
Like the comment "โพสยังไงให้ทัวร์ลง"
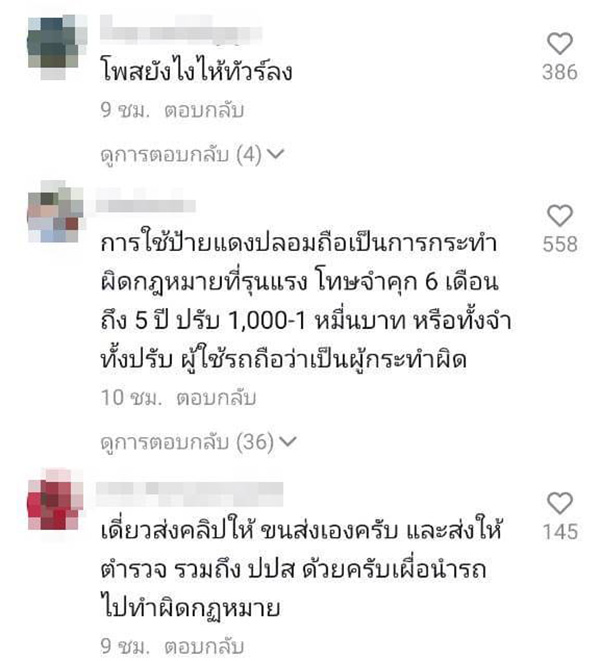pos(560,43)
